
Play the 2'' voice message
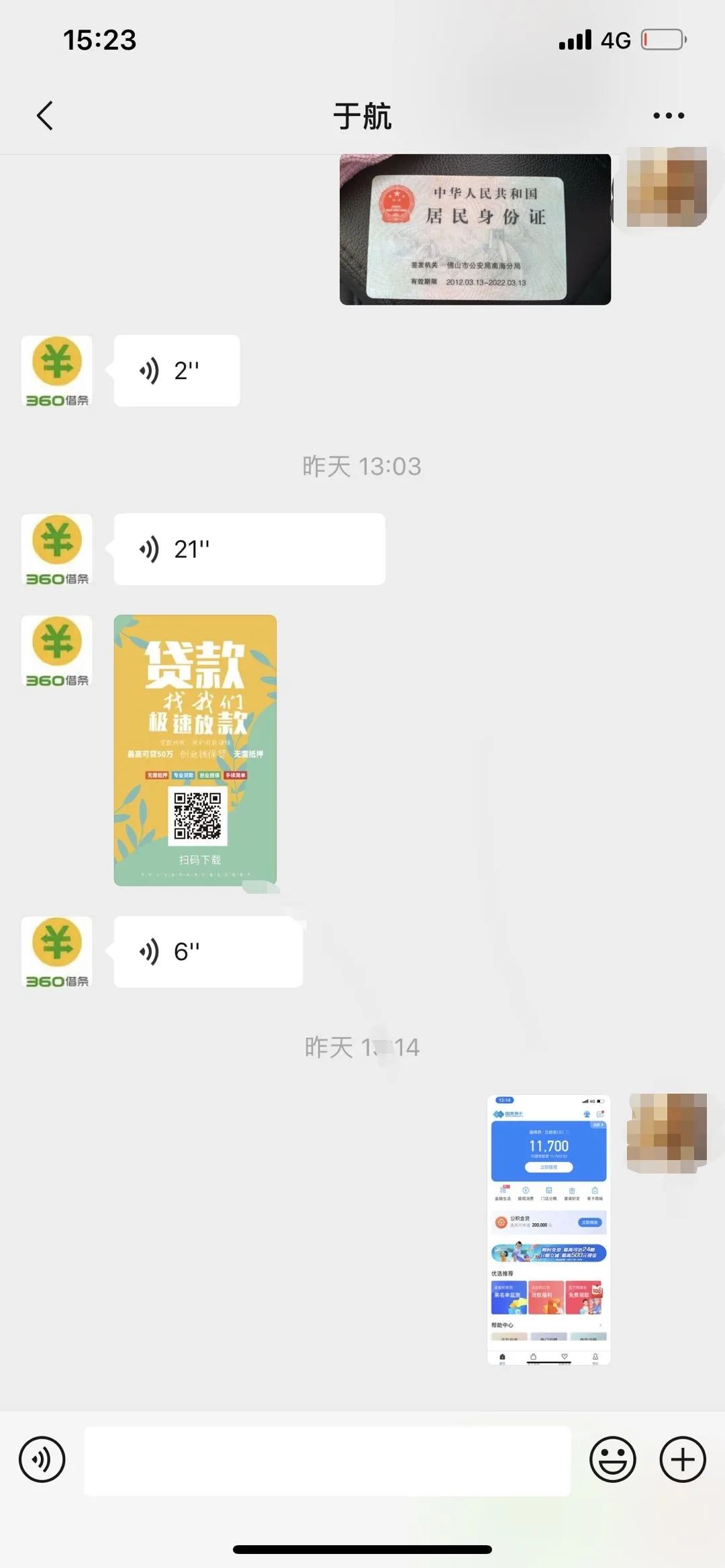pyautogui.click(x=176, y=370)
